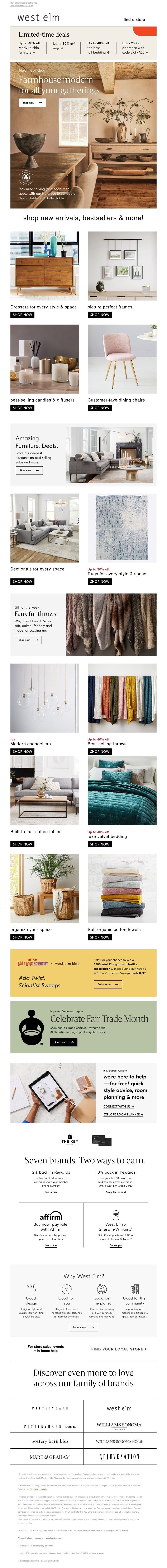
Task: Tap the find a store link
Action: click(134, 19)
